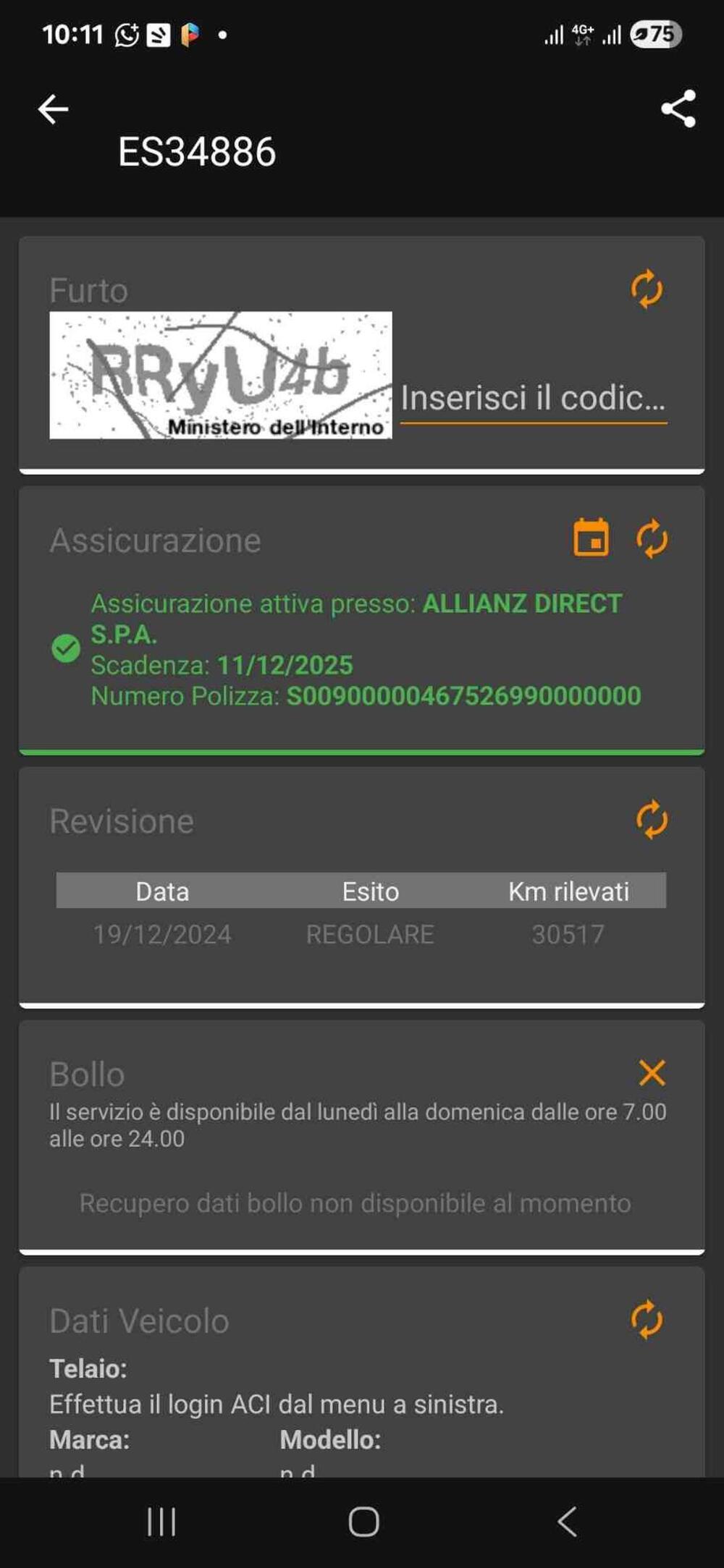Dismiss the Bollo service message
The width and height of the screenshot is (724, 1568).
(x=651, y=1073)
